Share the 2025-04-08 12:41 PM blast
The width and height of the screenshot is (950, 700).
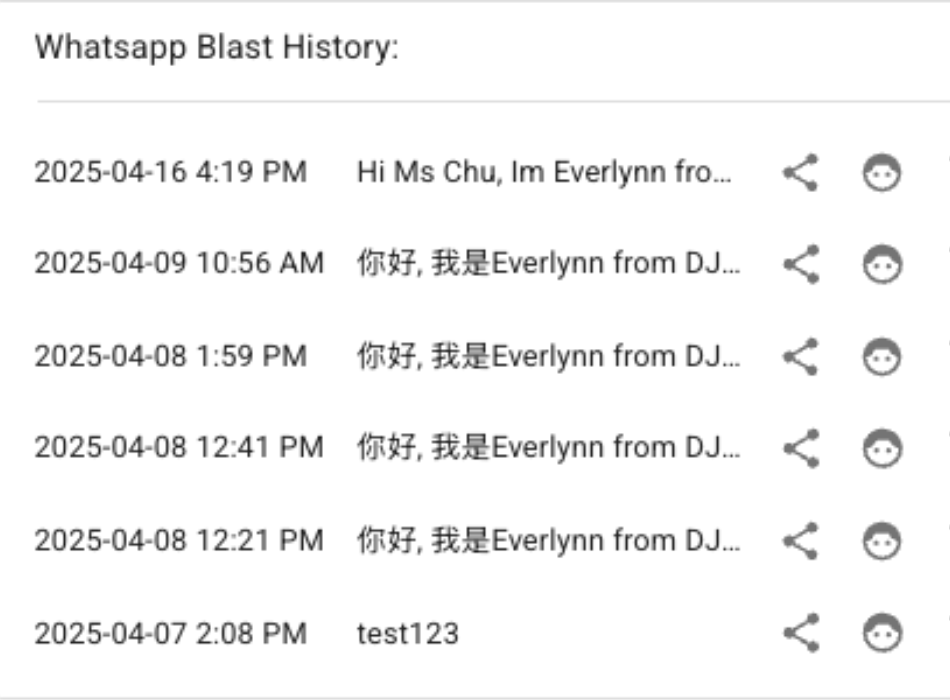click(800, 448)
